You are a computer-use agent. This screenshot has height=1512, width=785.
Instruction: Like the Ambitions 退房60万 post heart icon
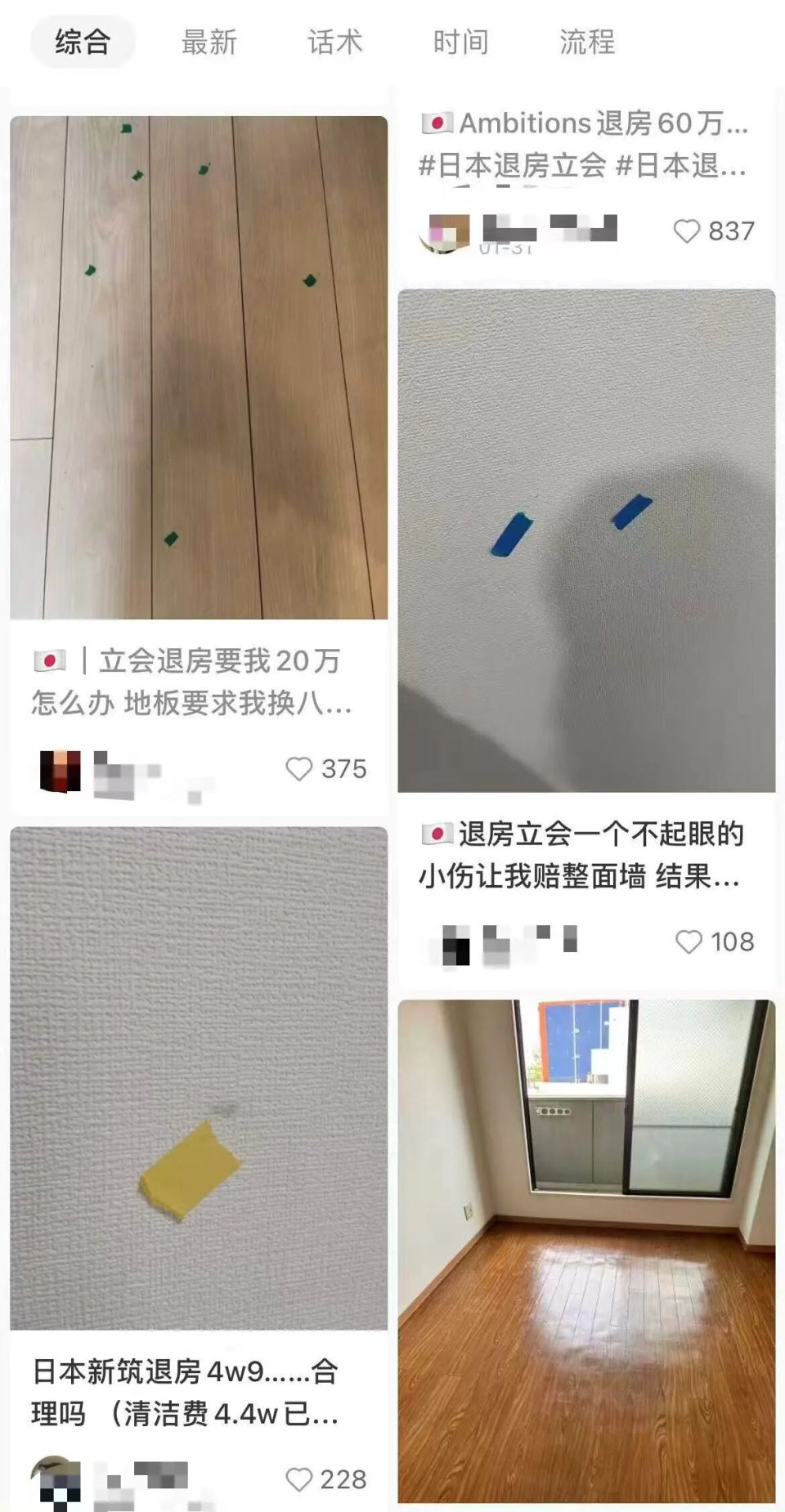click(689, 231)
